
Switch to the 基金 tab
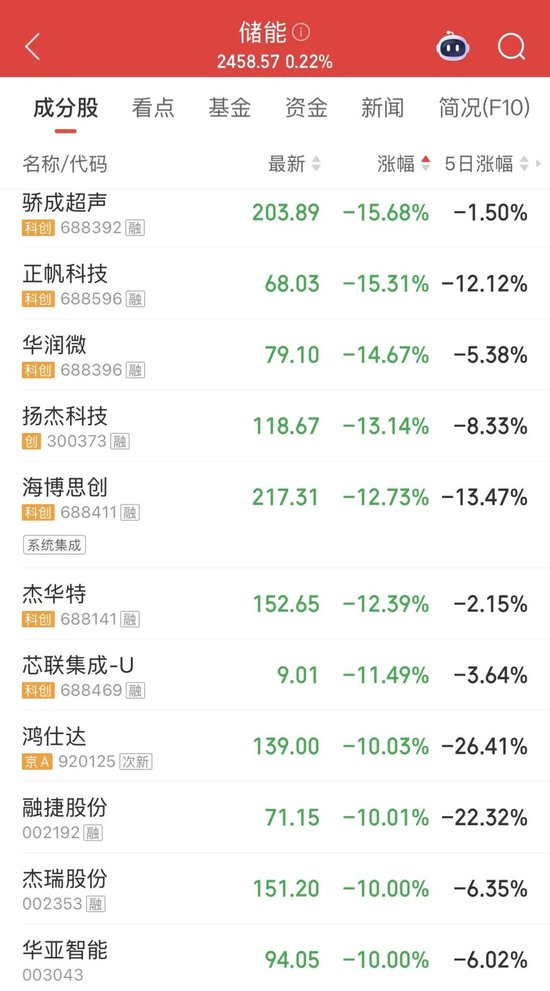click(x=229, y=108)
